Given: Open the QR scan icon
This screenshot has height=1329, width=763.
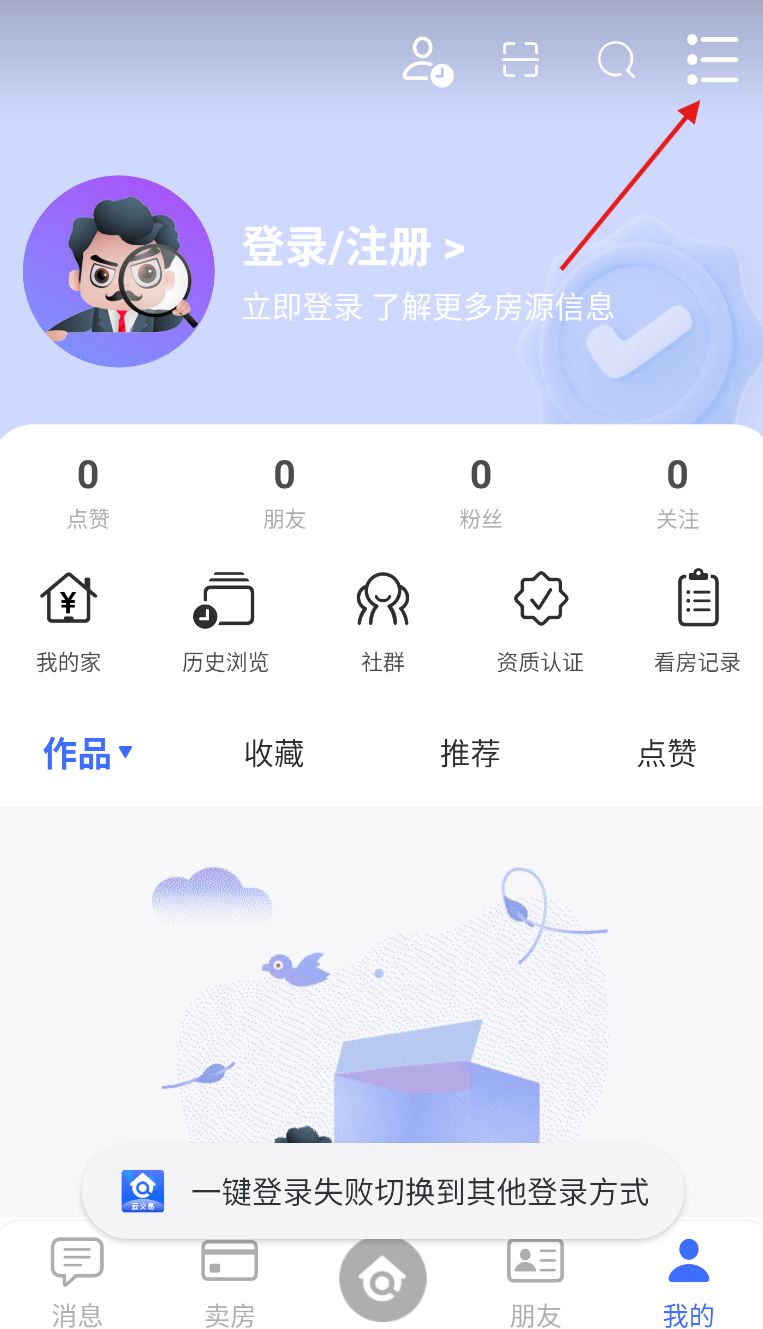Looking at the screenshot, I should (520, 60).
